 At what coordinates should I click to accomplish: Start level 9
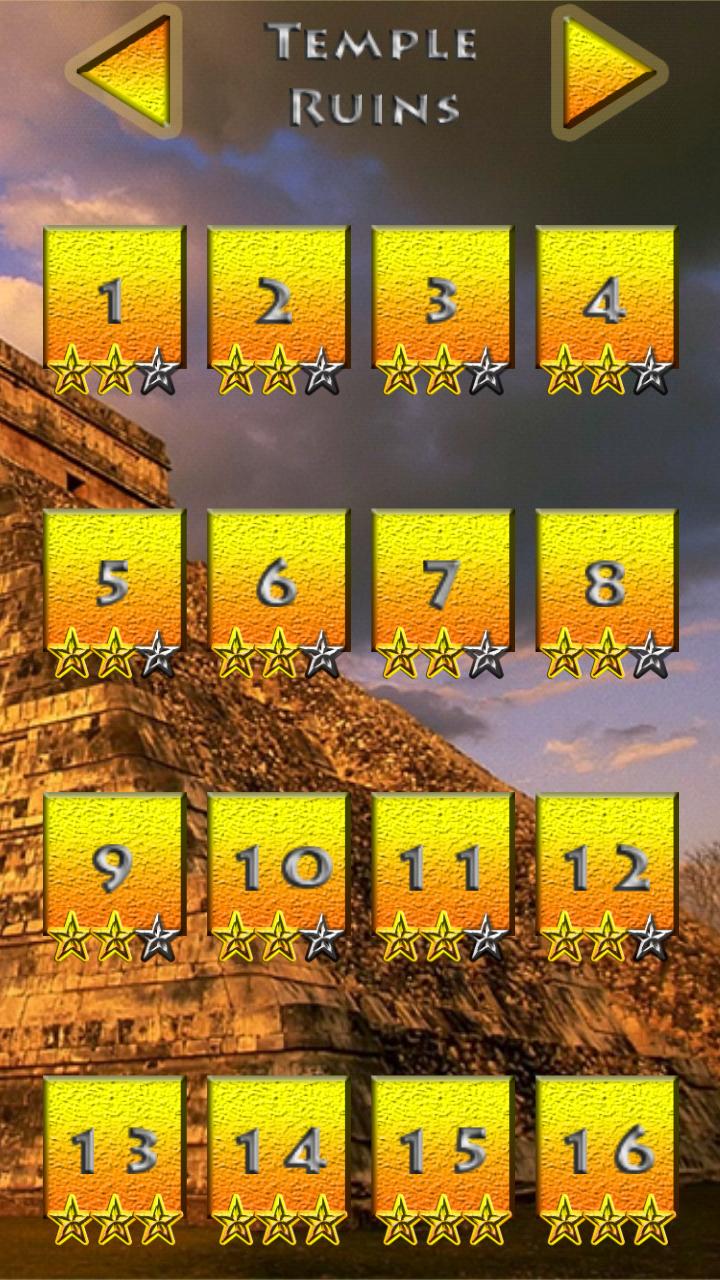click(114, 865)
